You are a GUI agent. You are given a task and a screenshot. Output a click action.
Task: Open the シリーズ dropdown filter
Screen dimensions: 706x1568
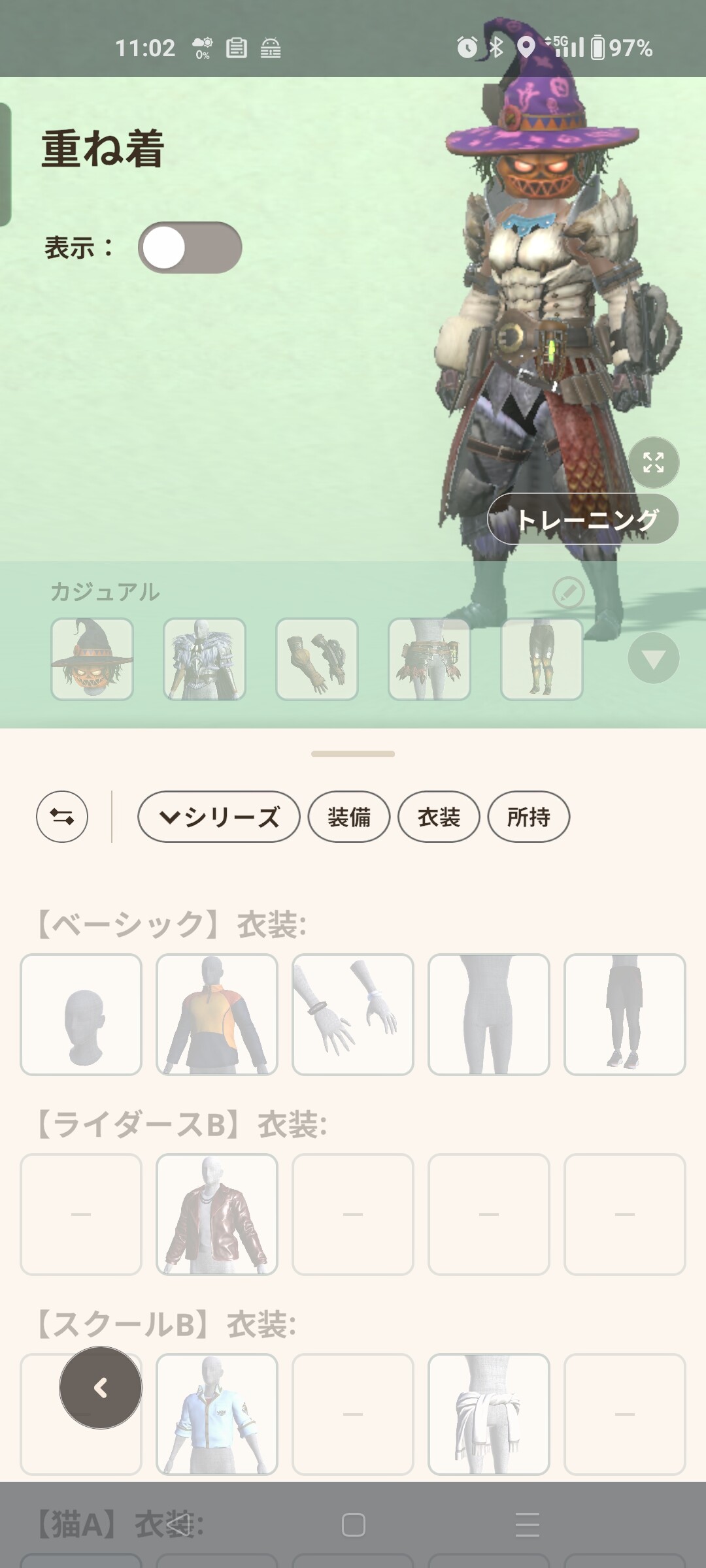218,817
